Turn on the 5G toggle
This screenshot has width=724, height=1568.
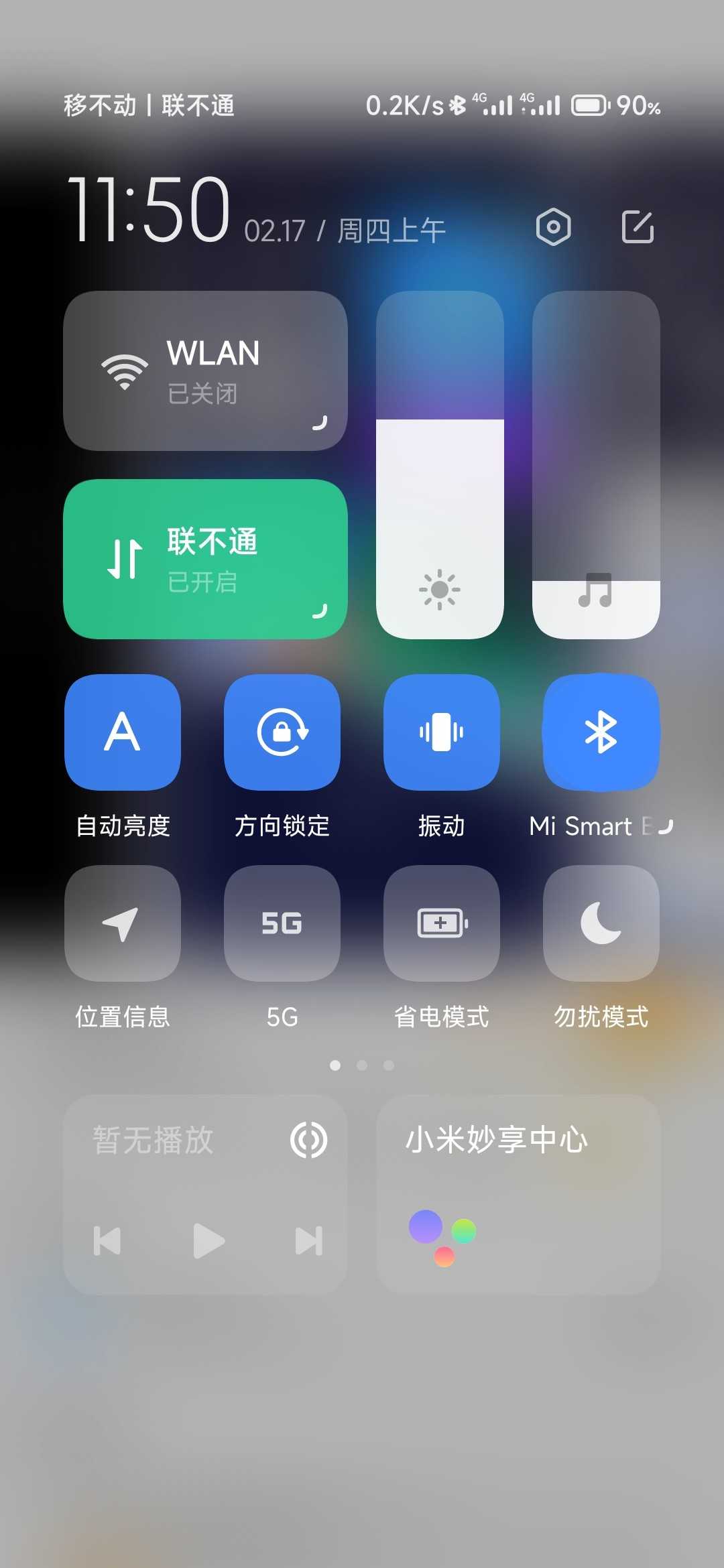282,923
